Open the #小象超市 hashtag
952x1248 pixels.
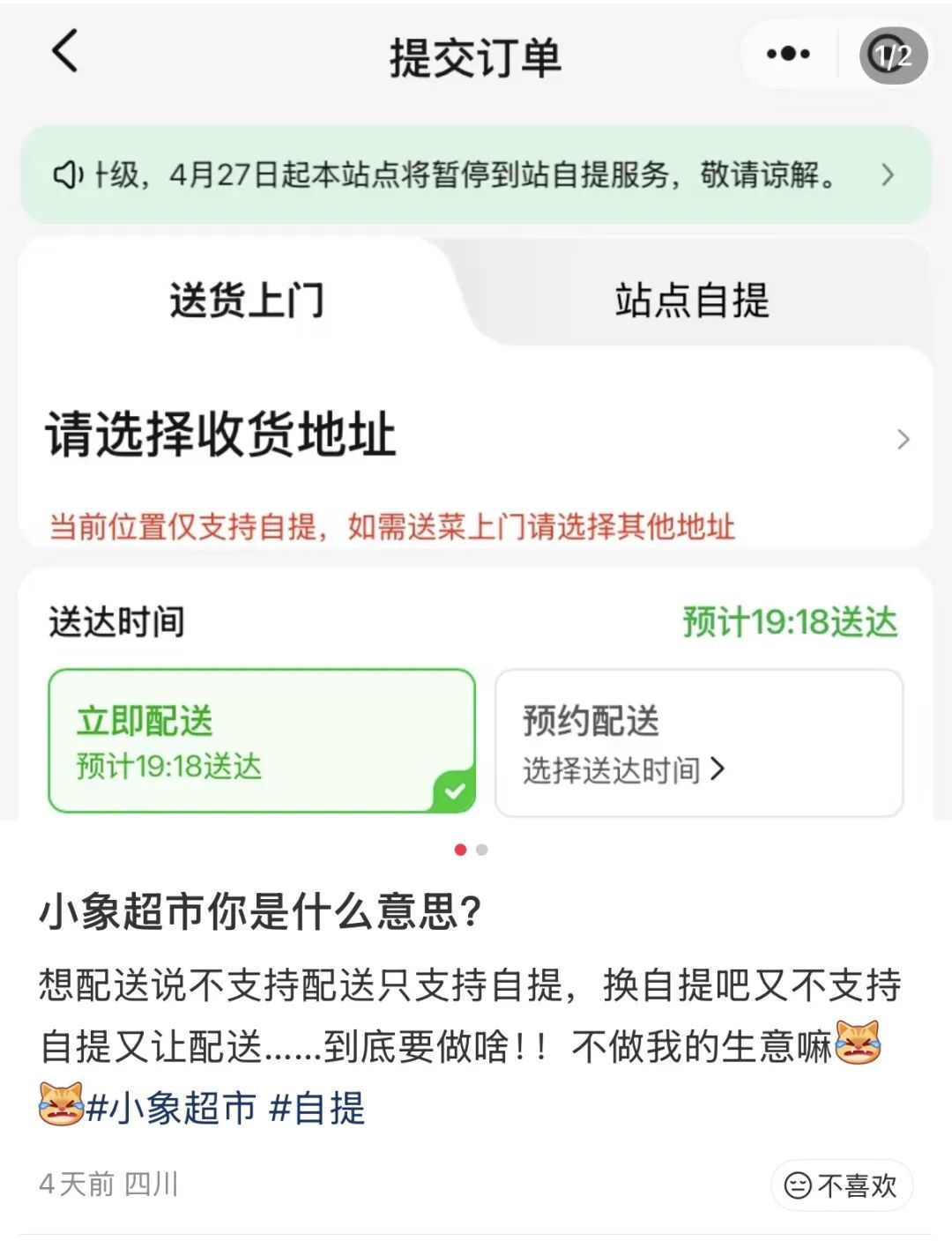pyautogui.click(x=172, y=1108)
